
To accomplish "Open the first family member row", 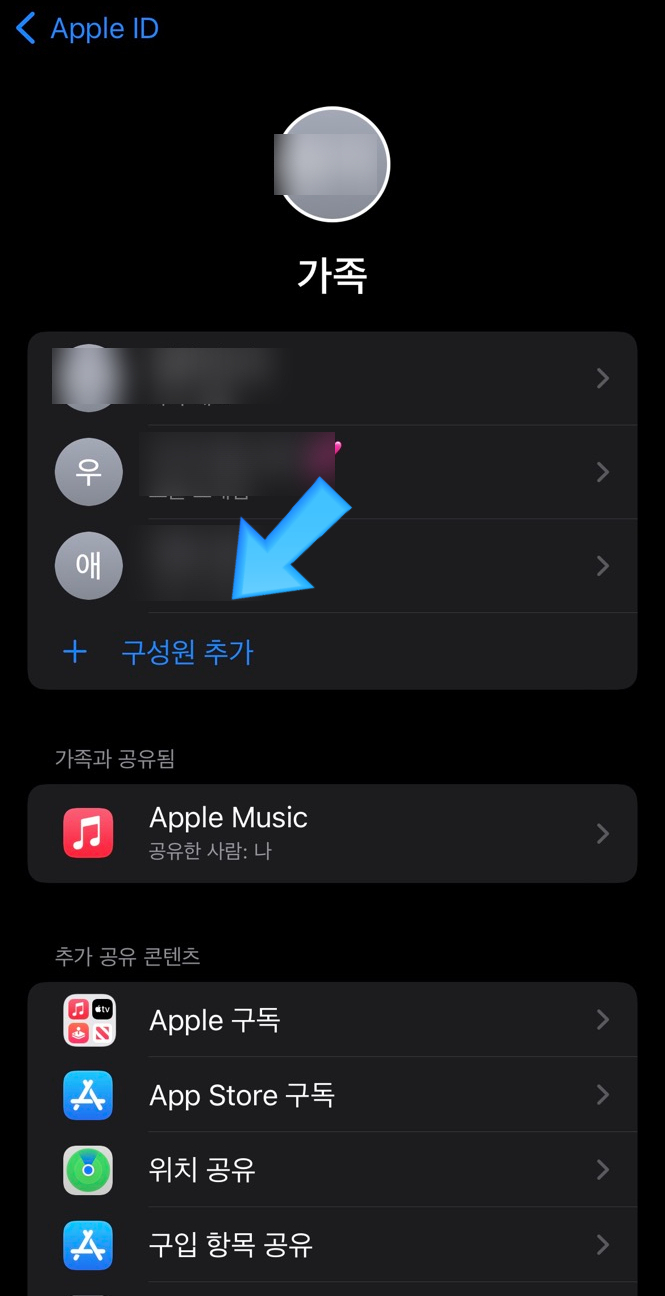I will tap(331, 378).
